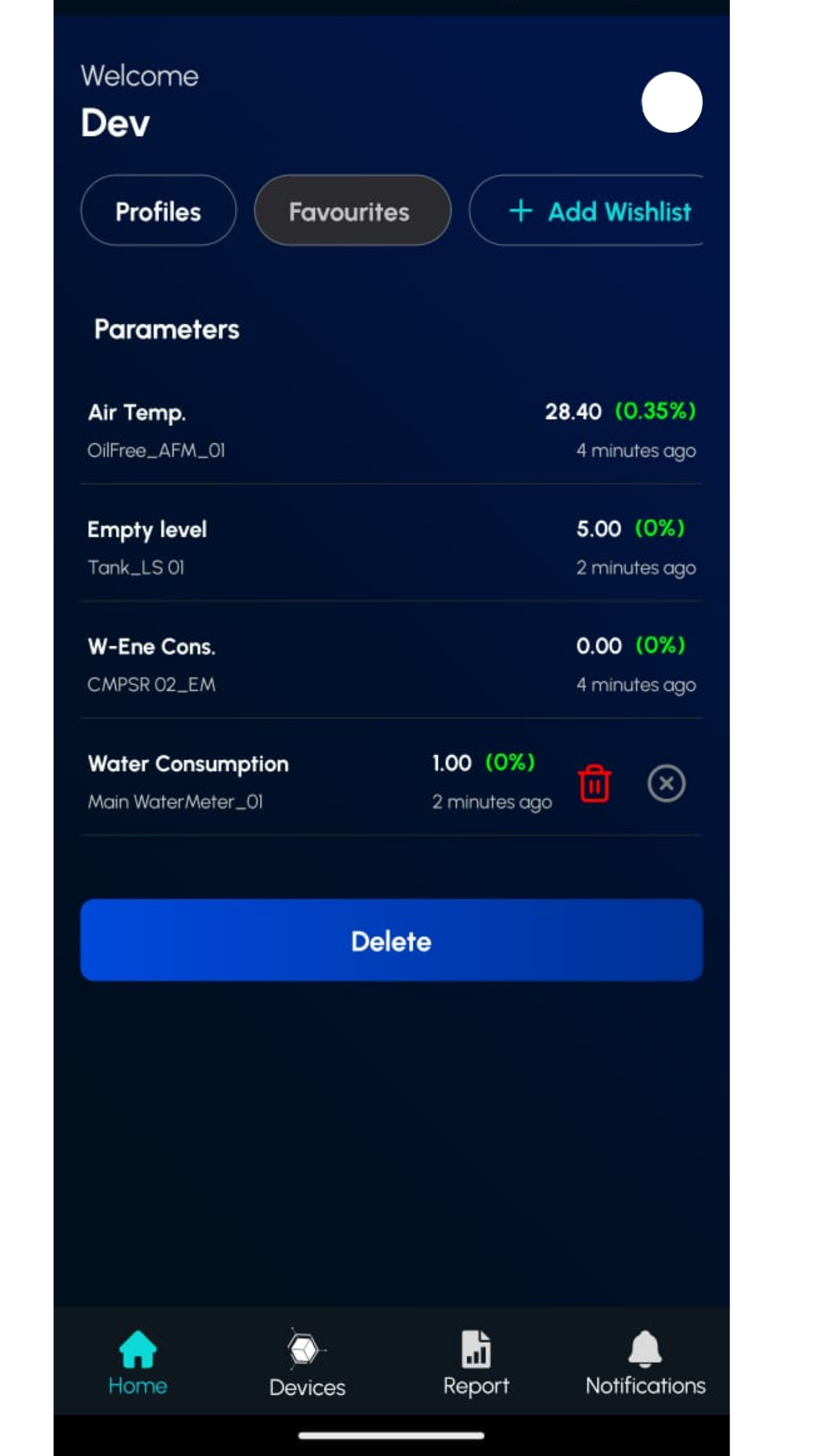Tap the plus icon next to Add Wishlist
The image size is (819, 1456).
(520, 210)
